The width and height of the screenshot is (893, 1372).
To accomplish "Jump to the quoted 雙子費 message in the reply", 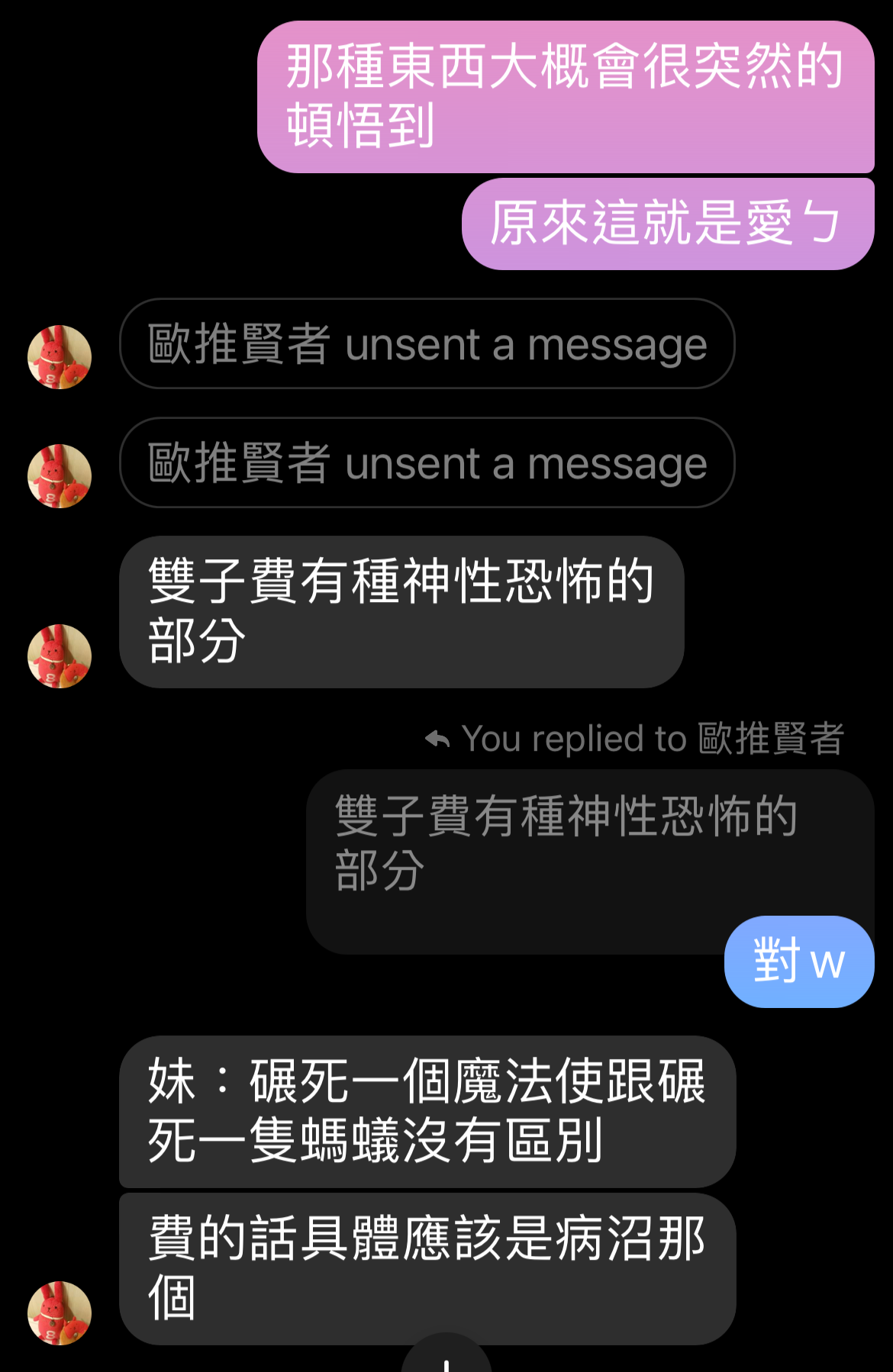I will (x=565, y=843).
